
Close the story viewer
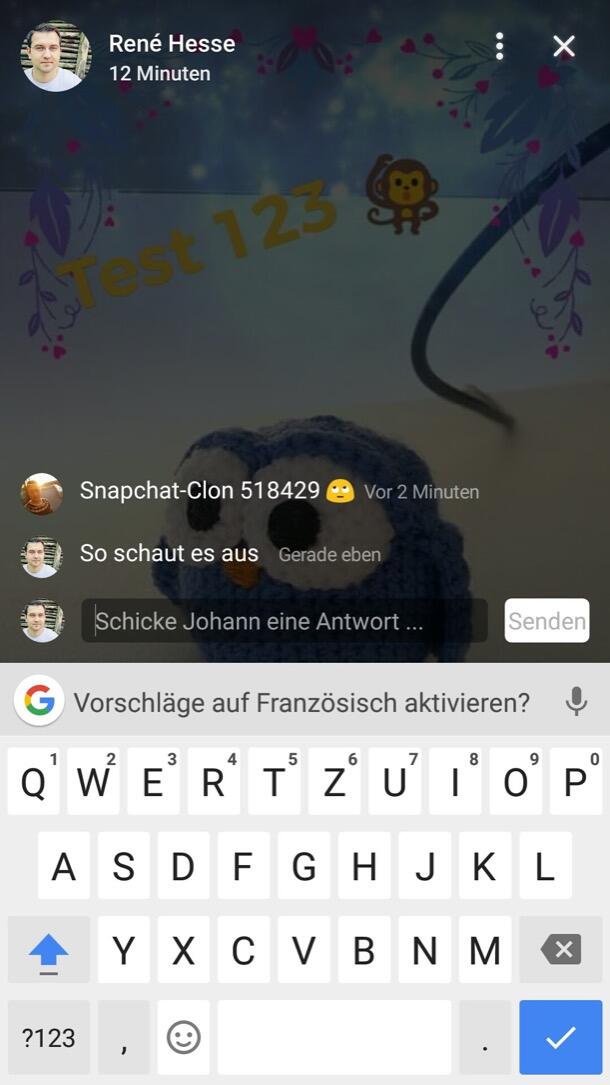click(564, 46)
